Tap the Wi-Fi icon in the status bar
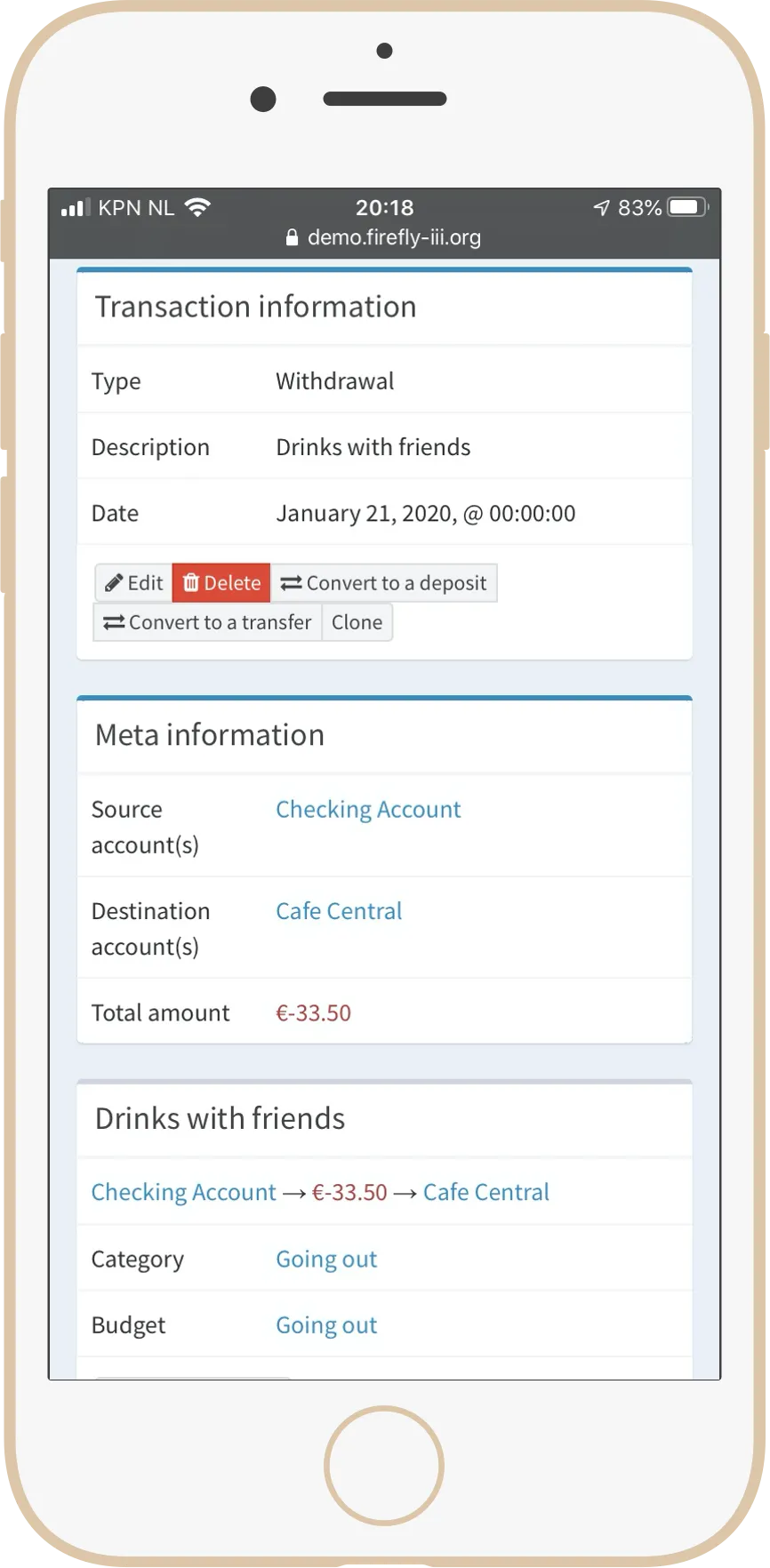770x1568 pixels. tap(196, 206)
